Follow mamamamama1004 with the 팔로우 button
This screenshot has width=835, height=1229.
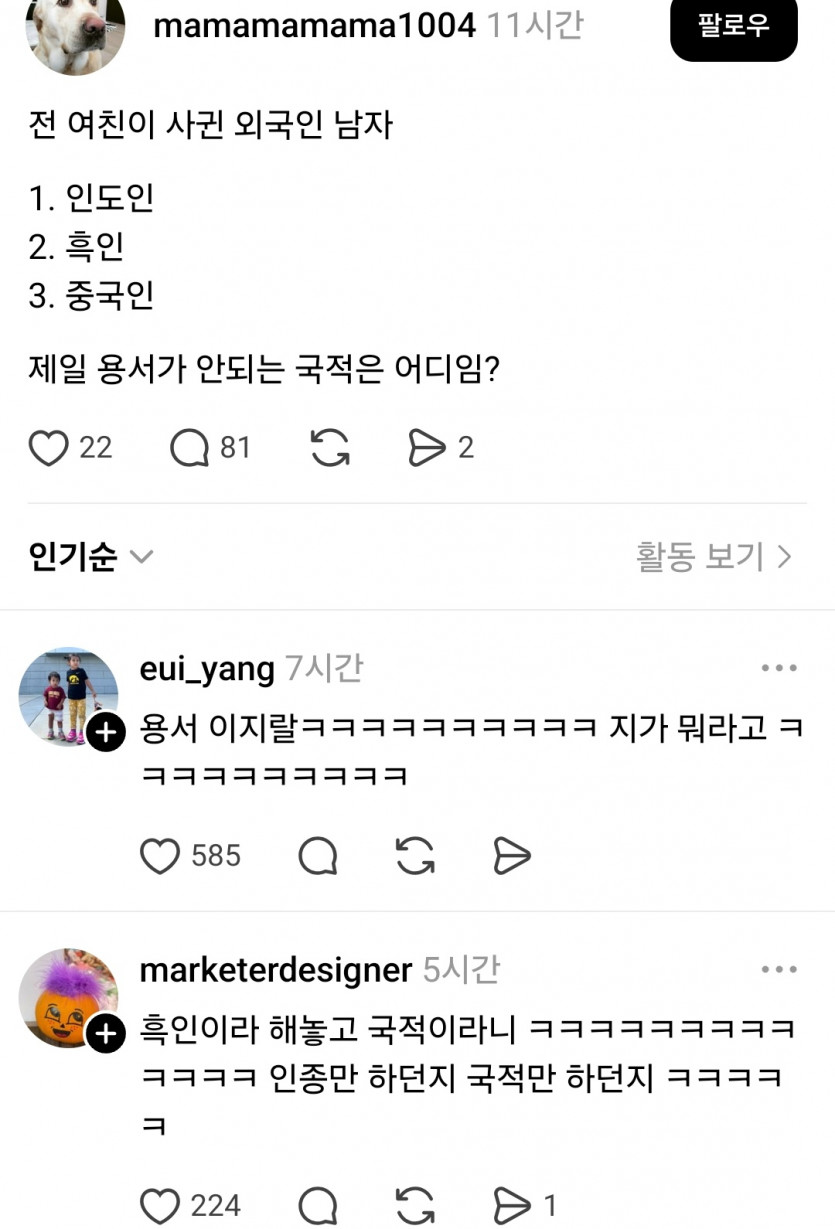733,26
